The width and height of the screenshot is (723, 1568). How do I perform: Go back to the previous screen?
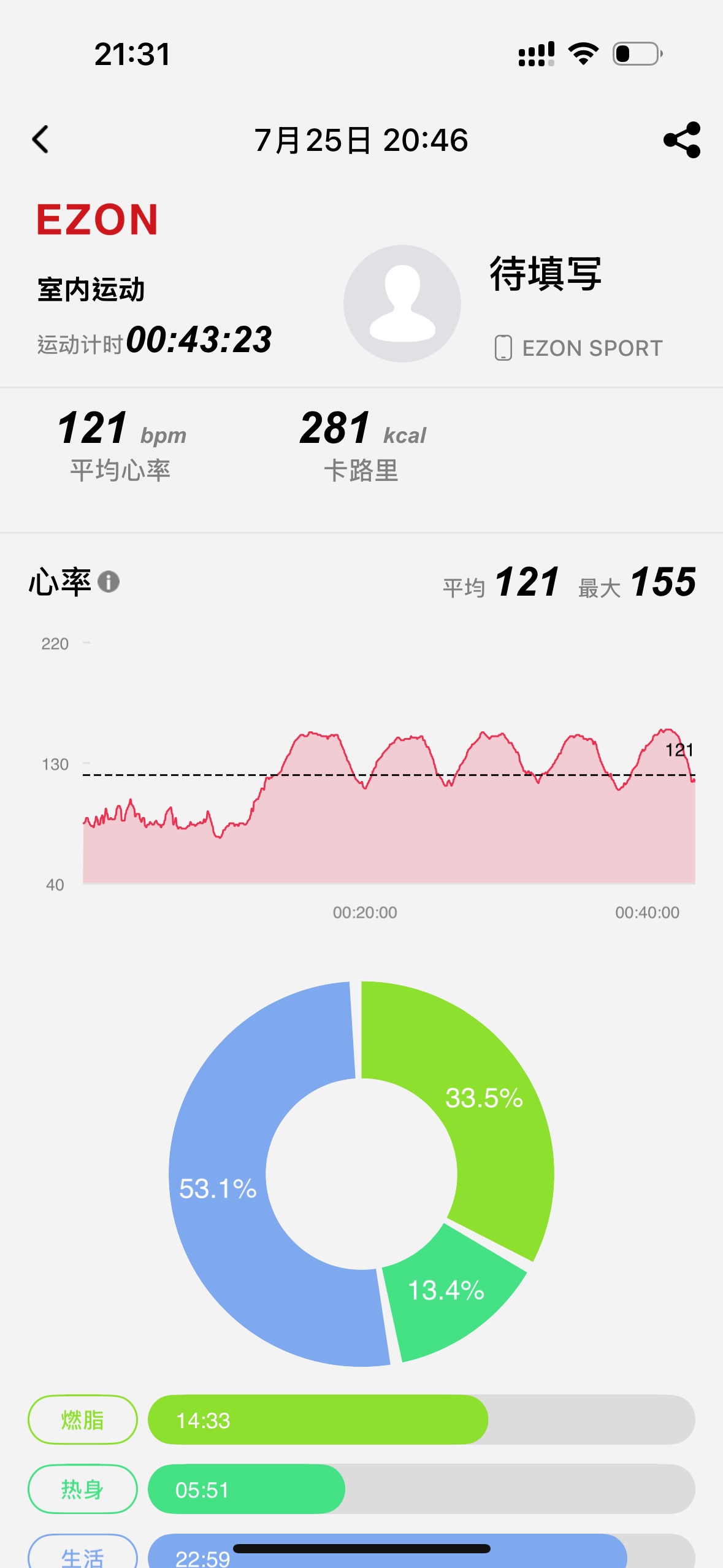[x=40, y=140]
